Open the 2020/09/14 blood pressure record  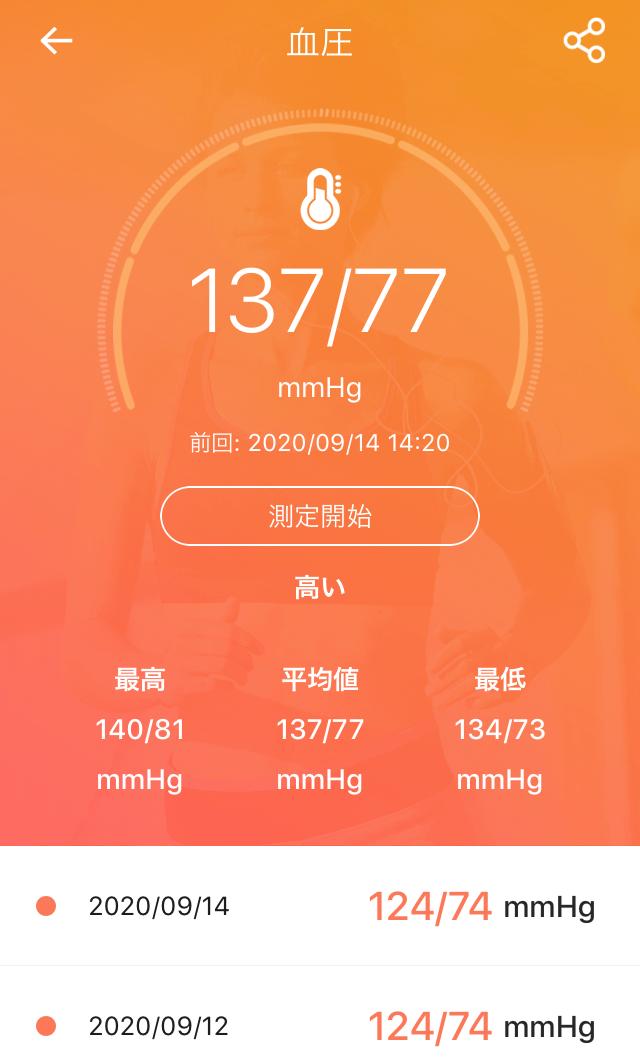[320, 906]
